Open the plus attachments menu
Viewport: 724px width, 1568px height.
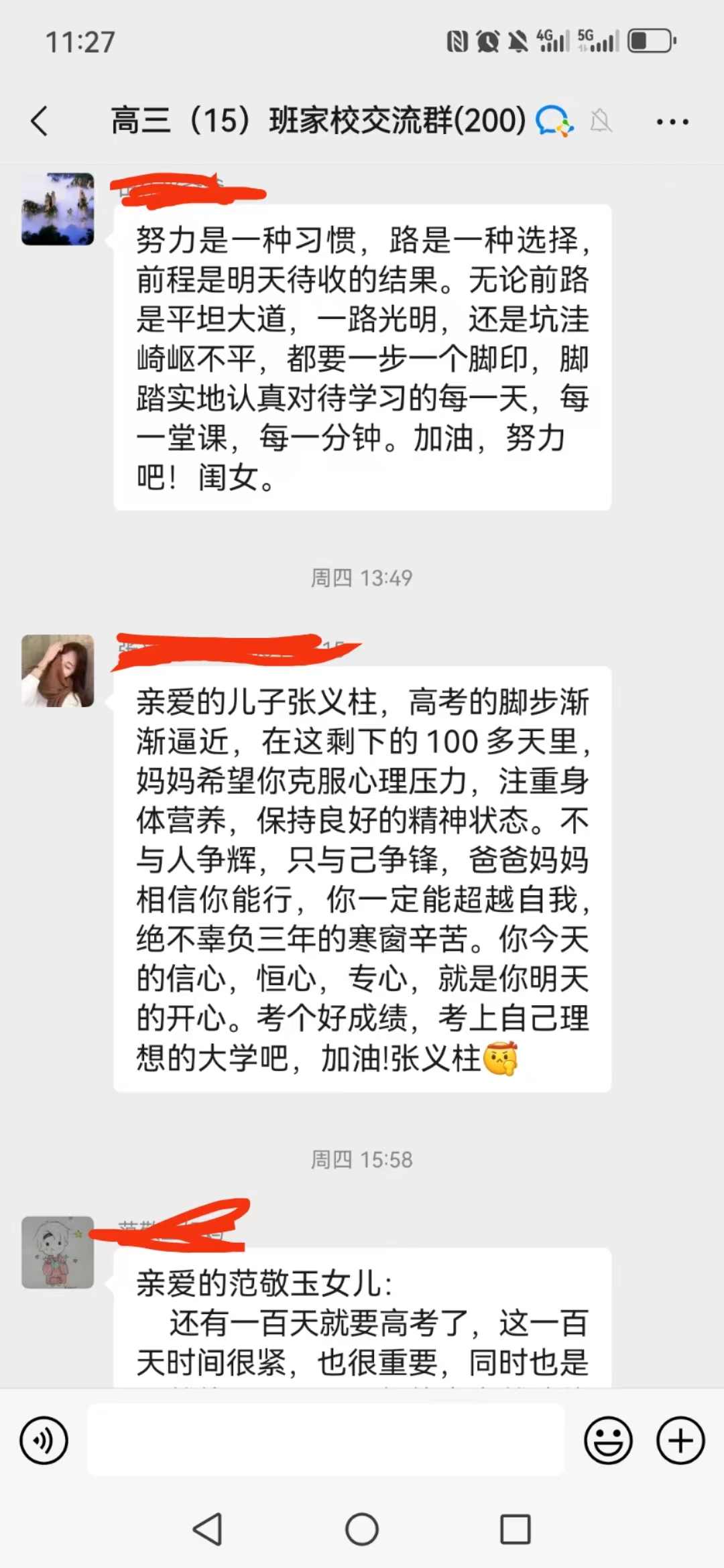click(680, 1440)
